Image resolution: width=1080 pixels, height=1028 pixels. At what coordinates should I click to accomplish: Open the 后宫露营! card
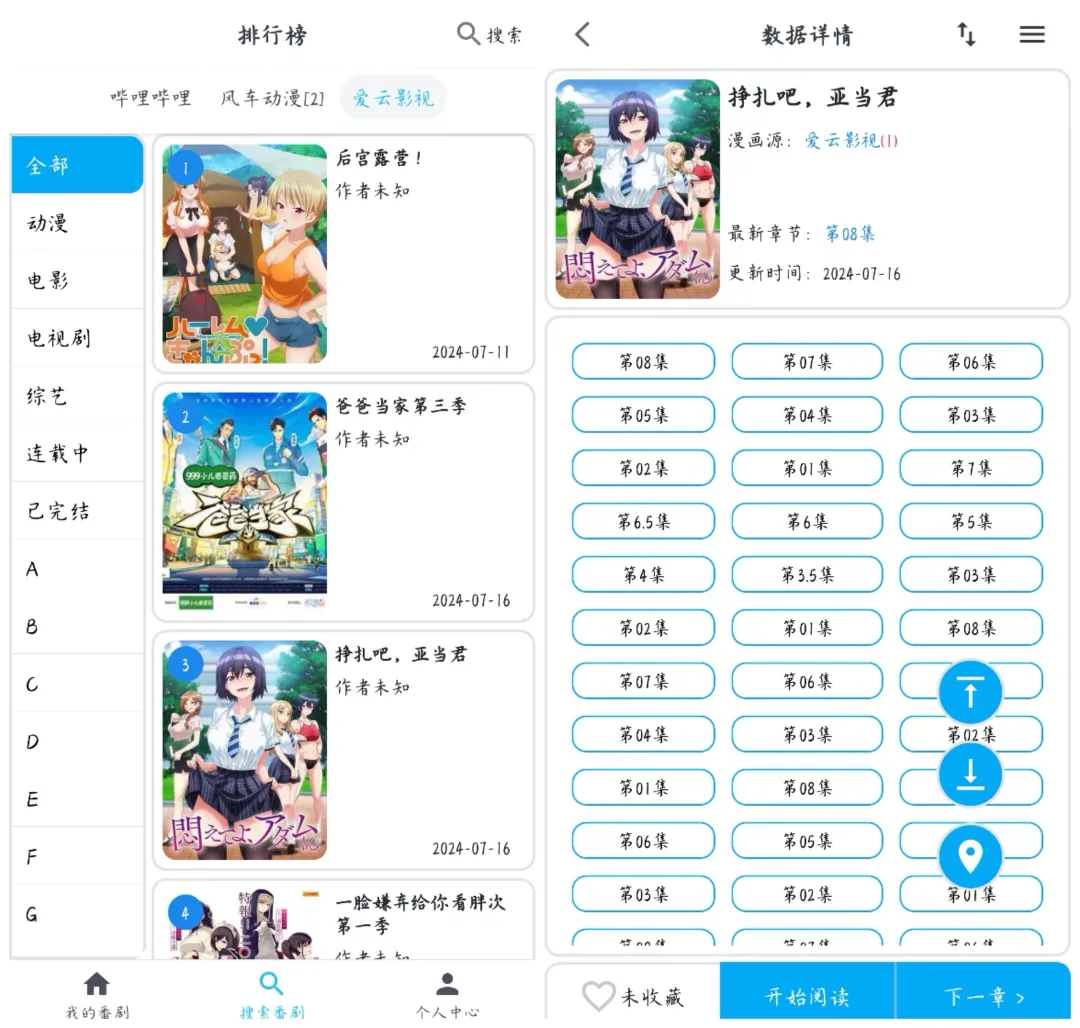pyautogui.click(x=343, y=253)
